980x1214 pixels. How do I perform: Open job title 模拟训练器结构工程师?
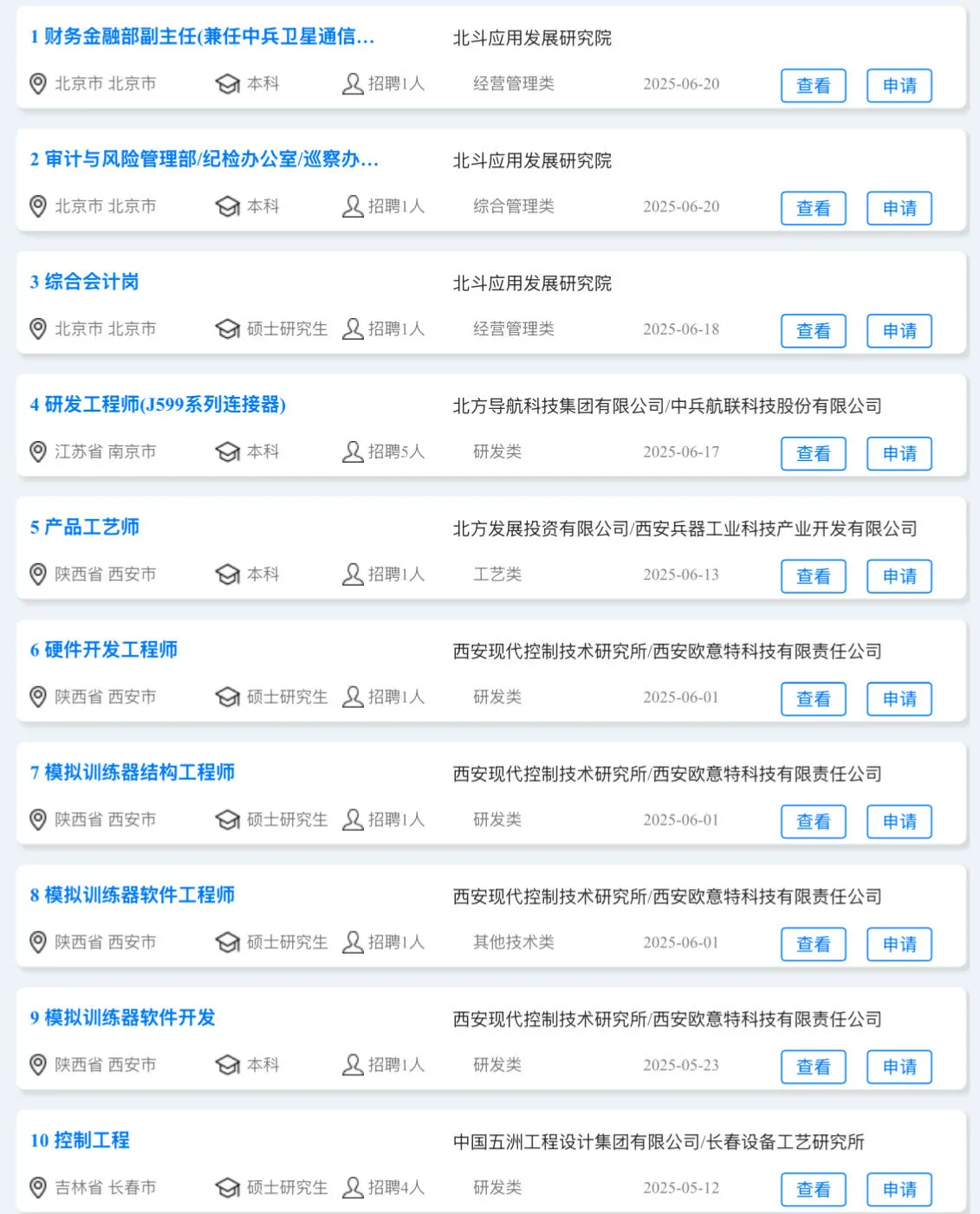pos(132,772)
